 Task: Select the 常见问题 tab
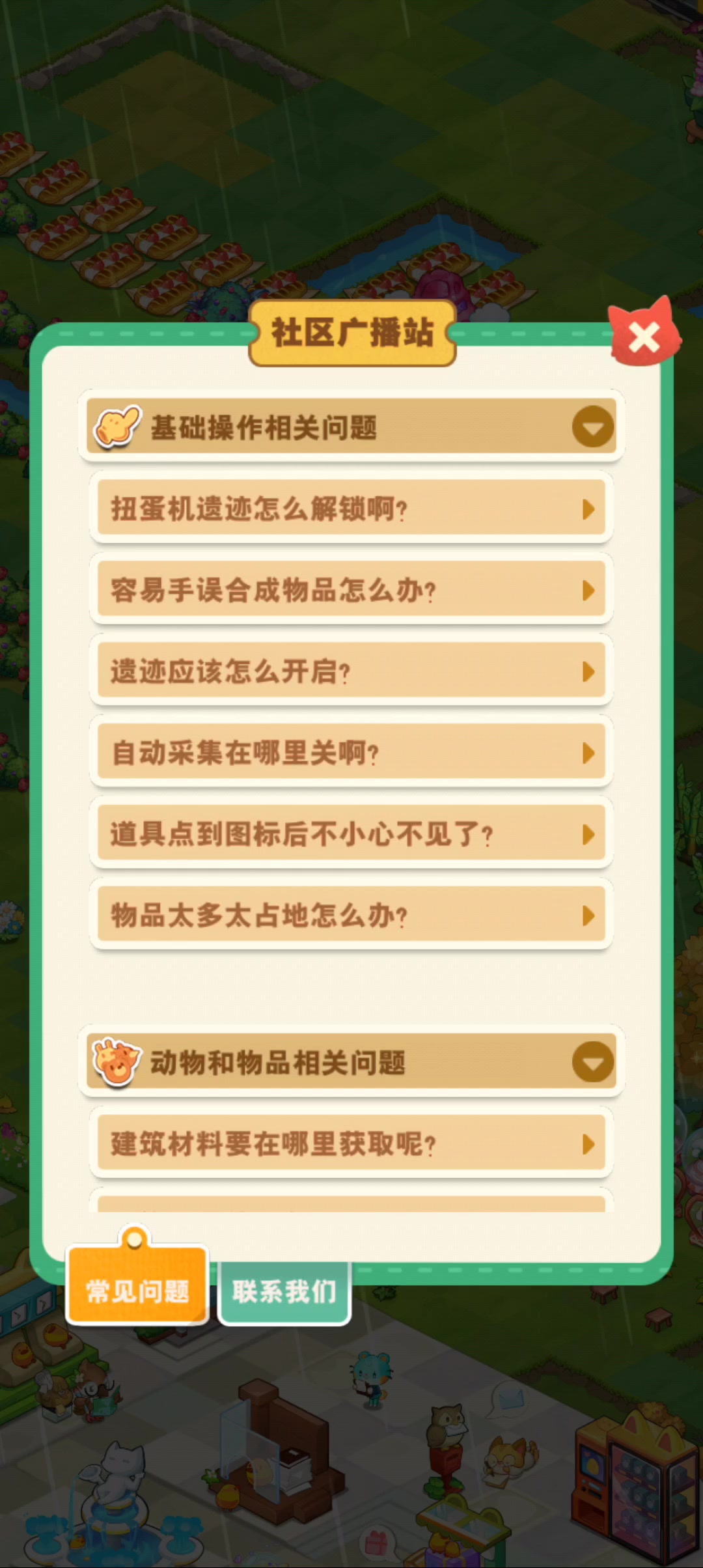point(137,1285)
